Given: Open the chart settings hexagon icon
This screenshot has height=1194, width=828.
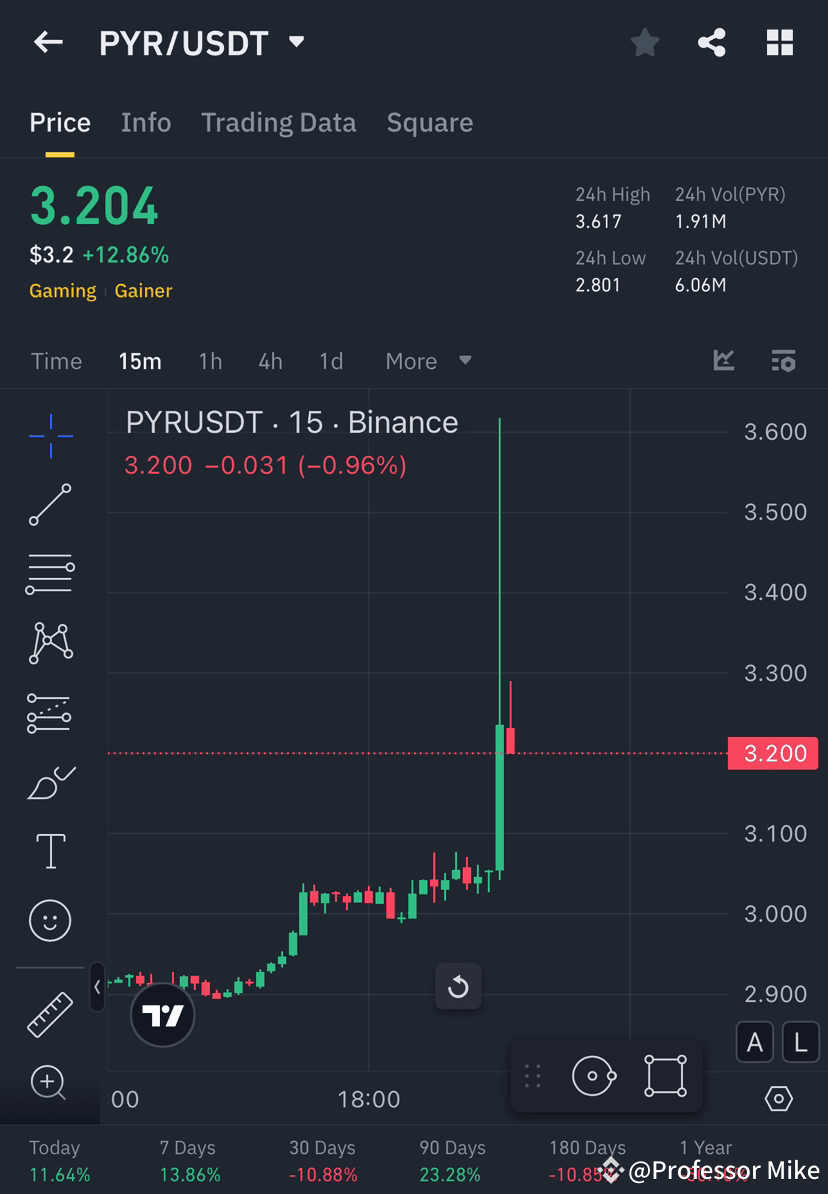Looking at the screenshot, I should click(x=779, y=1098).
